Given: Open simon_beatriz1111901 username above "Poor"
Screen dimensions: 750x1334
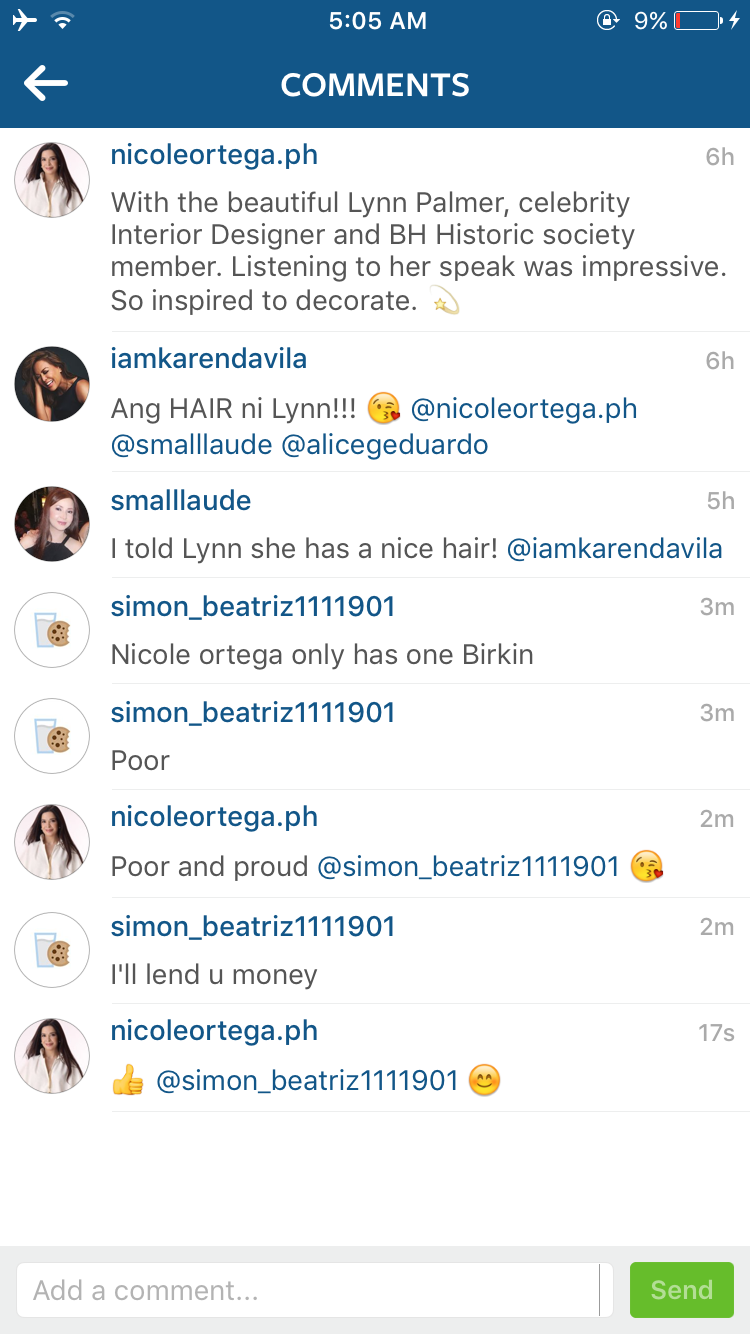Looking at the screenshot, I should (253, 713).
